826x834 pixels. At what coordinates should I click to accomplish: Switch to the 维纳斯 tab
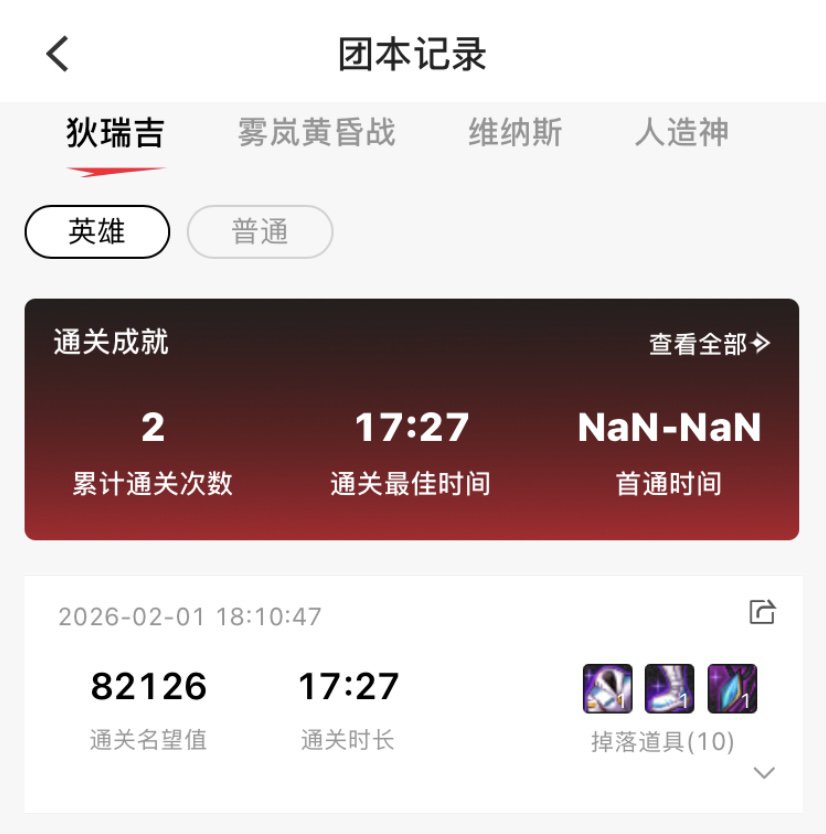[x=515, y=133]
